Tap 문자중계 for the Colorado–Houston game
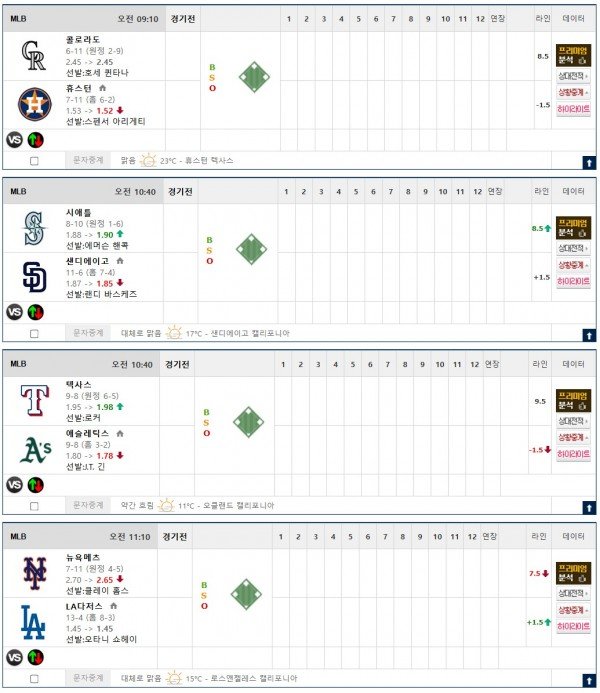This screenshot has width=600, height=693. (x=89, y=160)
